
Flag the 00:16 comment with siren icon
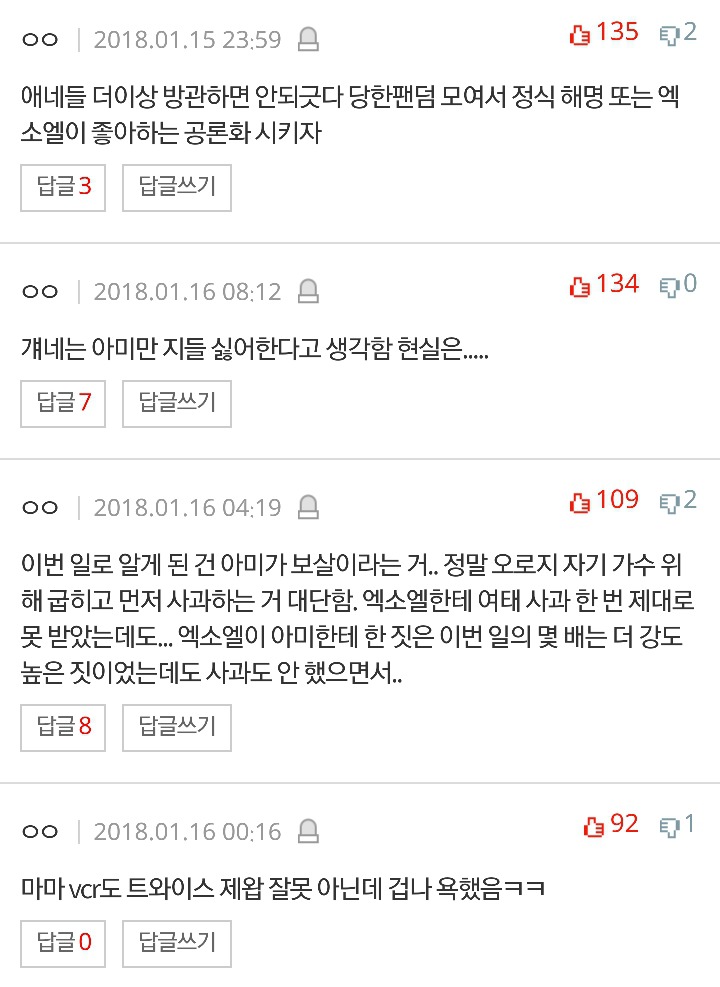(308, 832)
